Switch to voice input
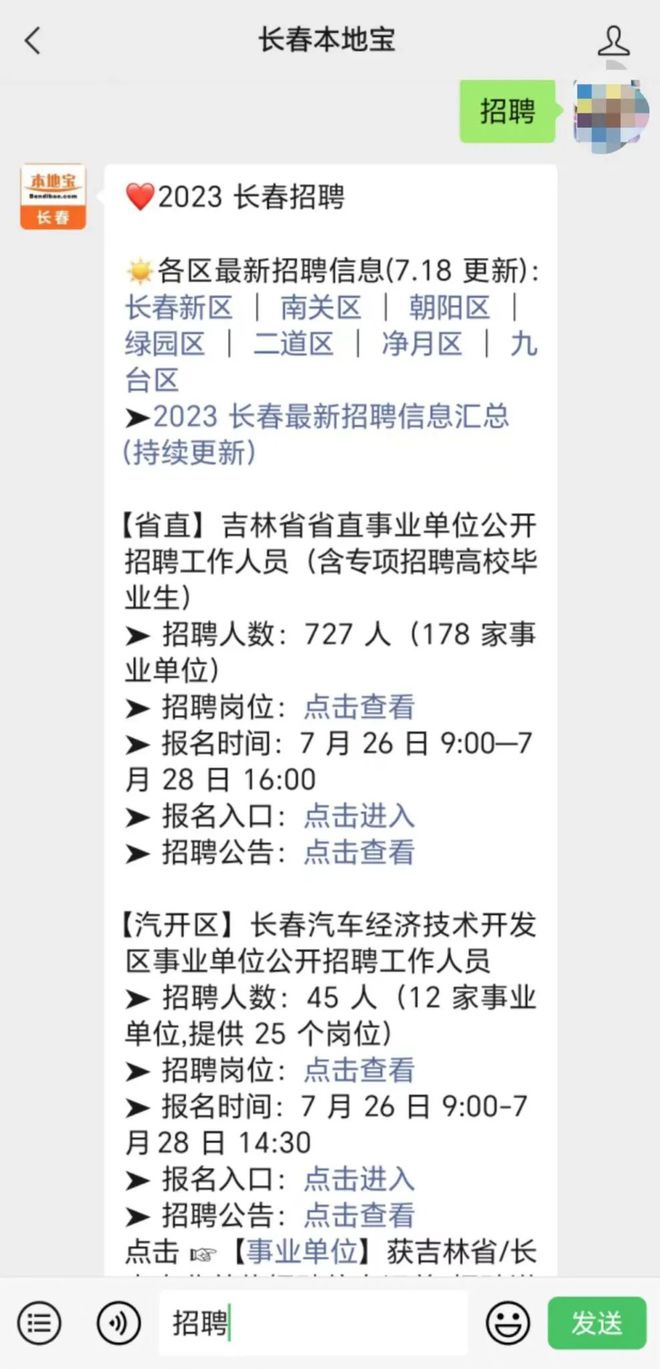Viewport: 660px width, 1369px height. pos(118,1323)
